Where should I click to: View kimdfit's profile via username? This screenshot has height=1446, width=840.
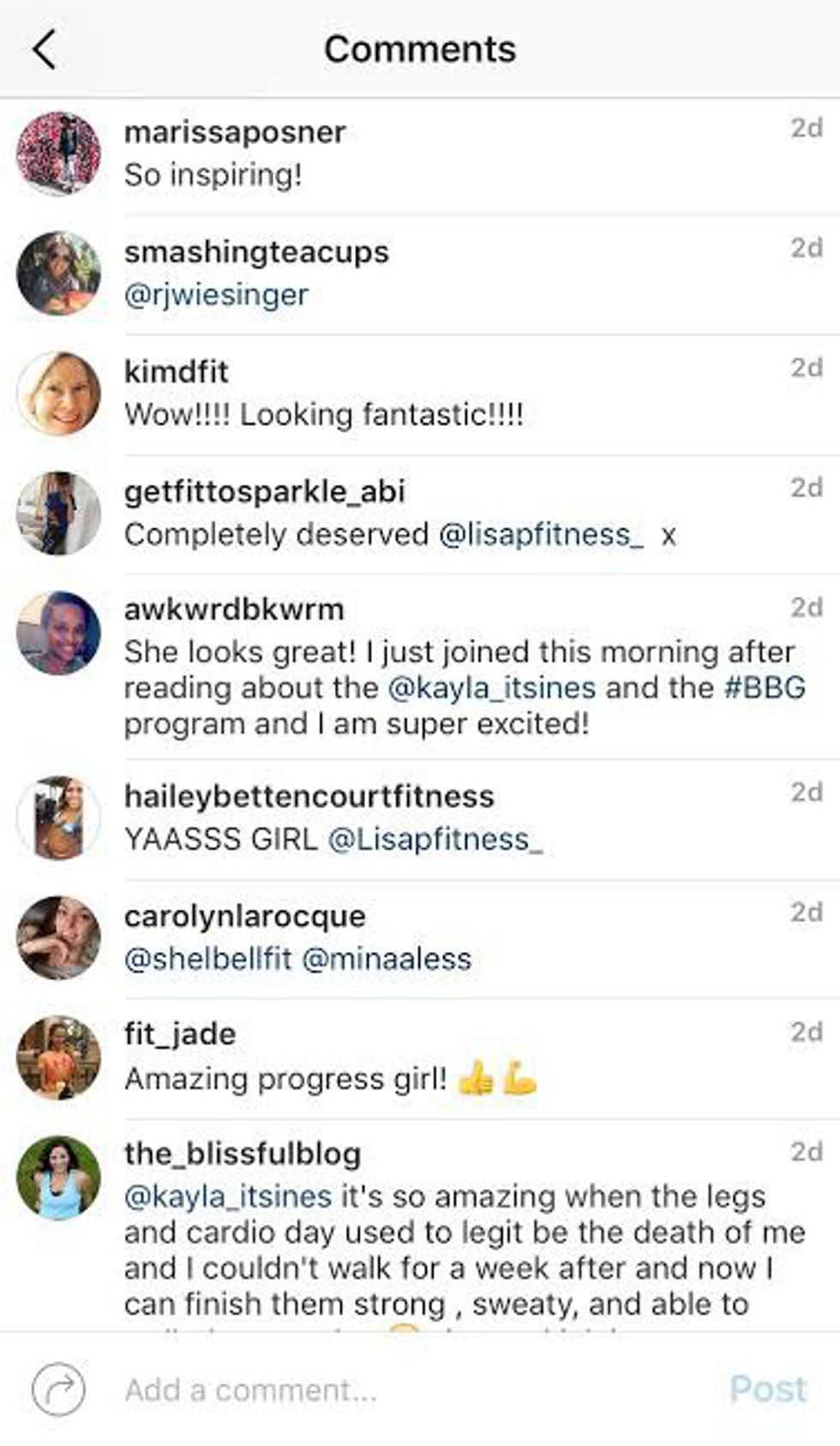coord(176,371)
